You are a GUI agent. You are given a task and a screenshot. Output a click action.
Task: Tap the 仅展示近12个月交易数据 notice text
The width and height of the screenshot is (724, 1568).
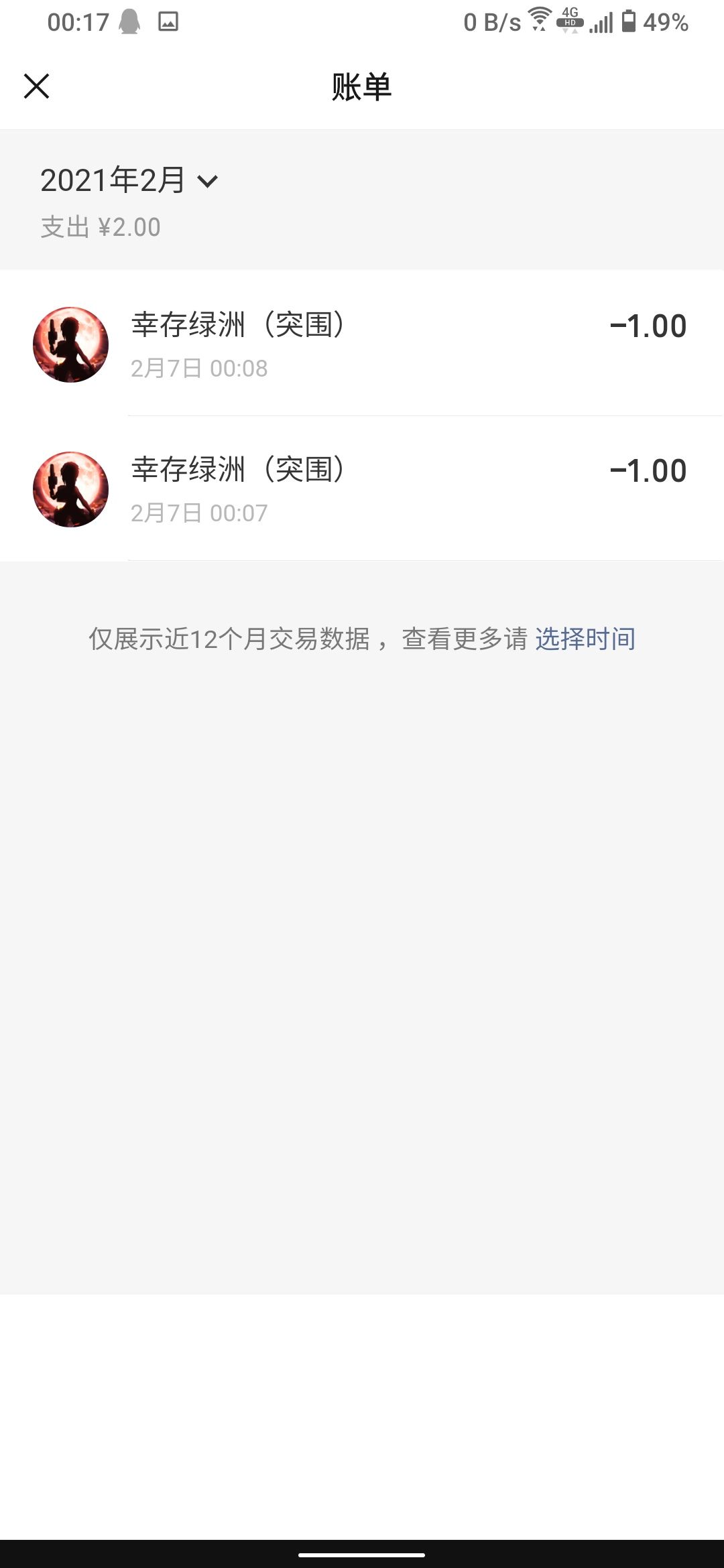[231, 639]
